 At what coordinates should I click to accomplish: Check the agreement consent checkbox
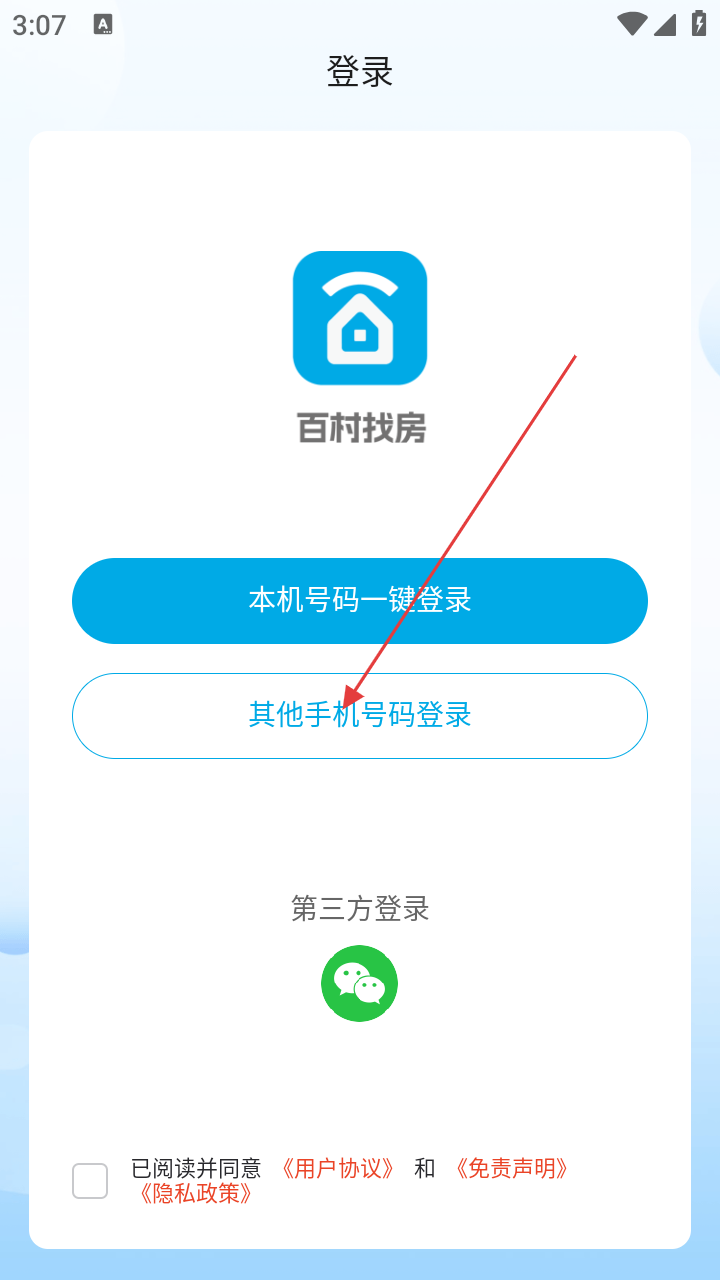point(90,1181)
